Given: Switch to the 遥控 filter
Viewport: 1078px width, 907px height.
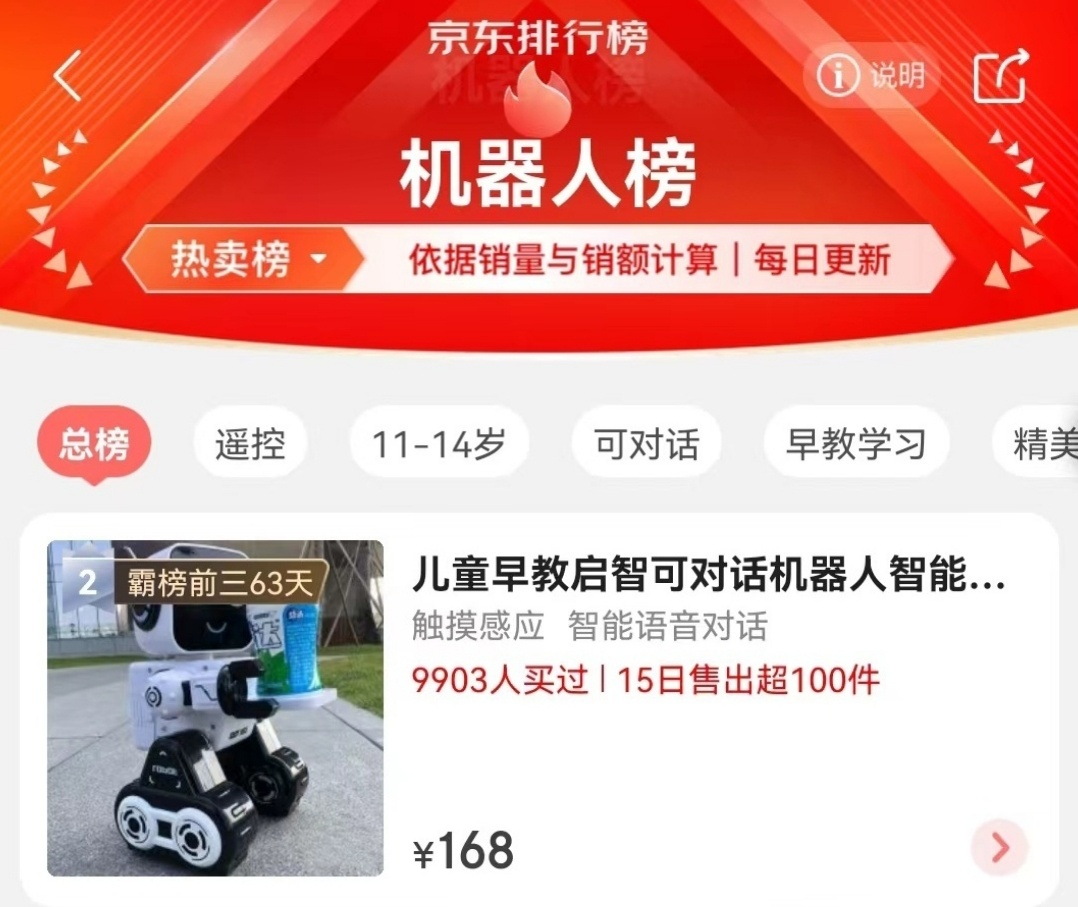Looking at the screenshot, I should point(249,444).
